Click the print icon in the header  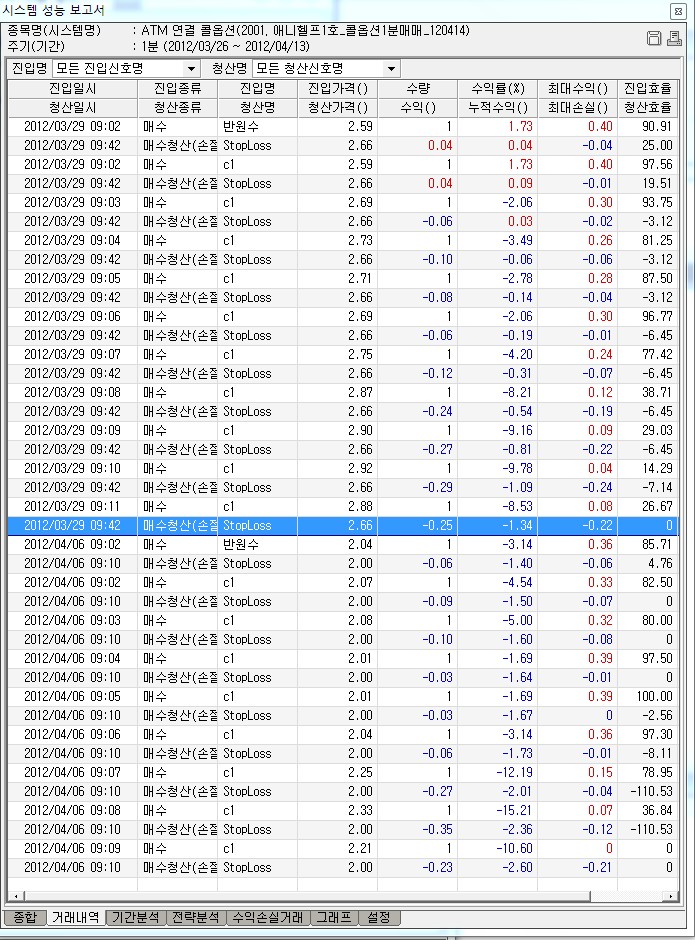674,38
